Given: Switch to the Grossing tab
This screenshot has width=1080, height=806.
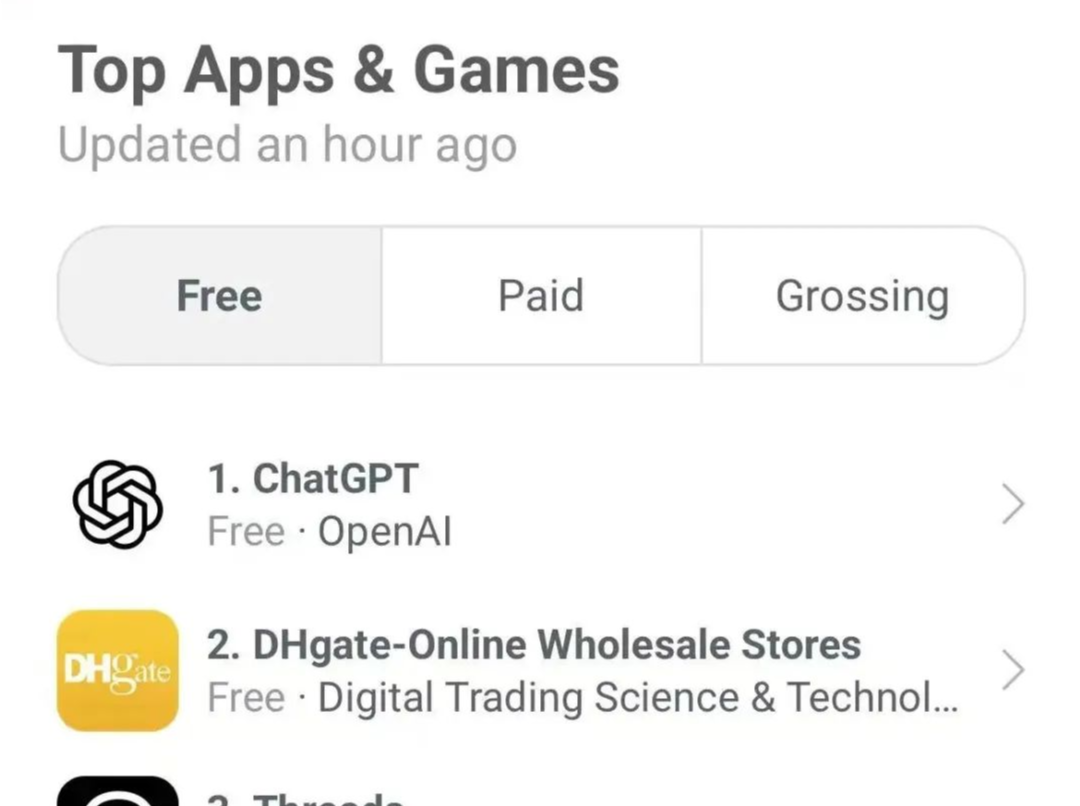Looking at the screenshot, I should (x=862, y=296).
